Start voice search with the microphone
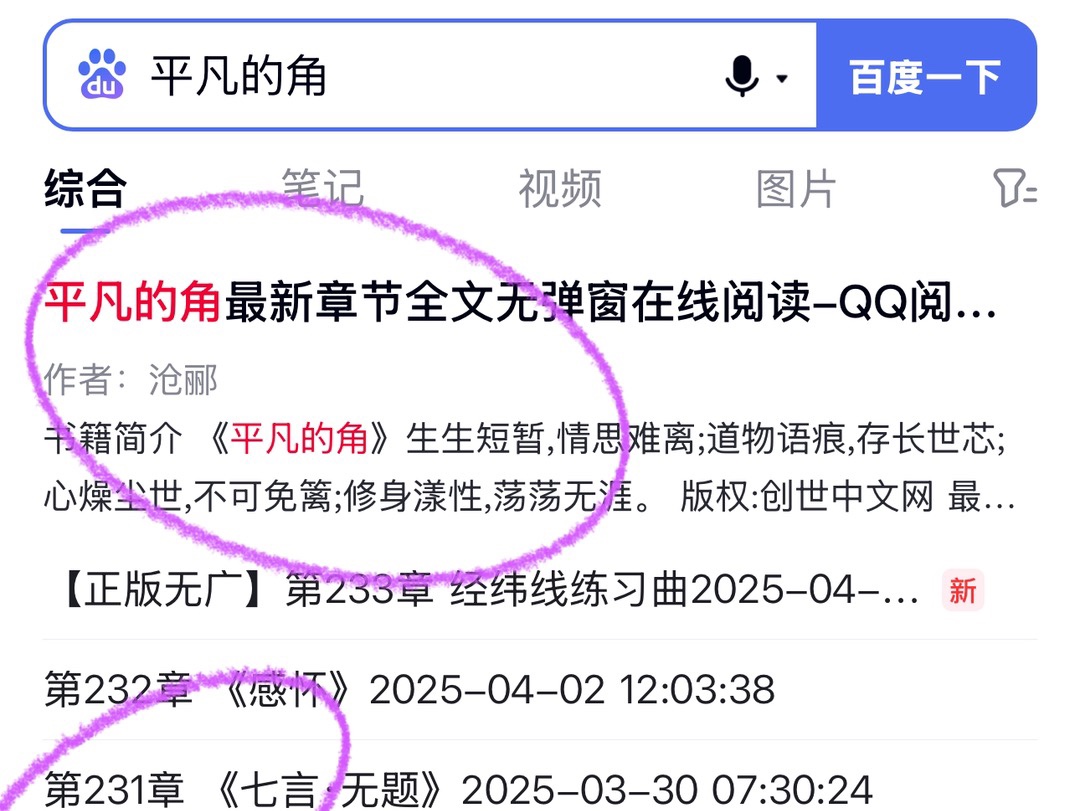The image size is (1080, 811). (x=742, y=76)
